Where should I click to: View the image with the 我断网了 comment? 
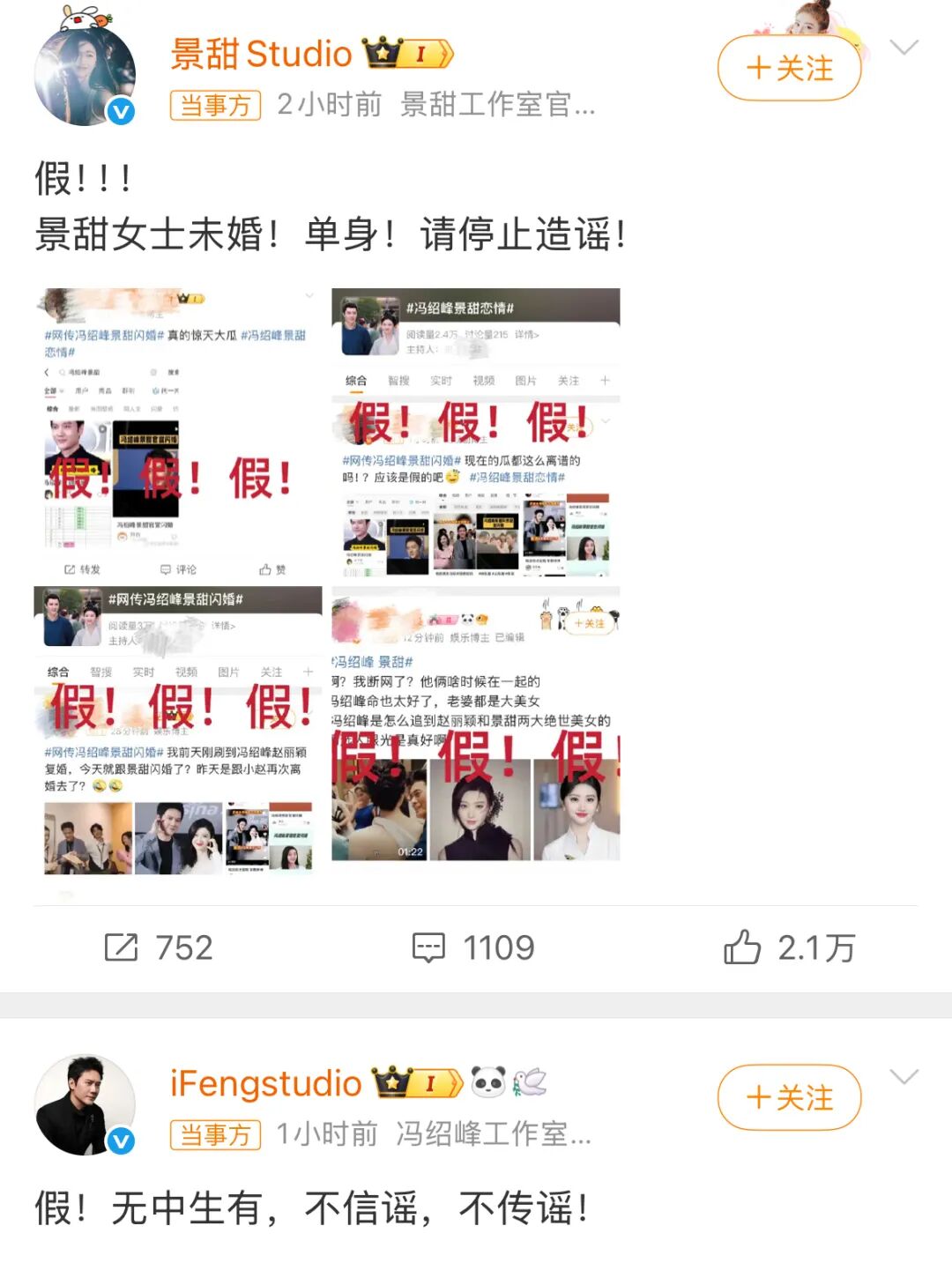click(476, 730)
